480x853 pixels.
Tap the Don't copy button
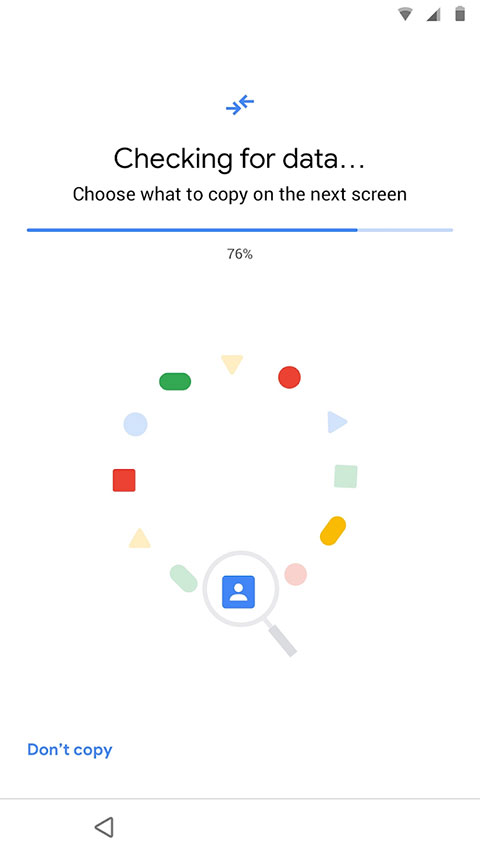(x=70, y=750)
